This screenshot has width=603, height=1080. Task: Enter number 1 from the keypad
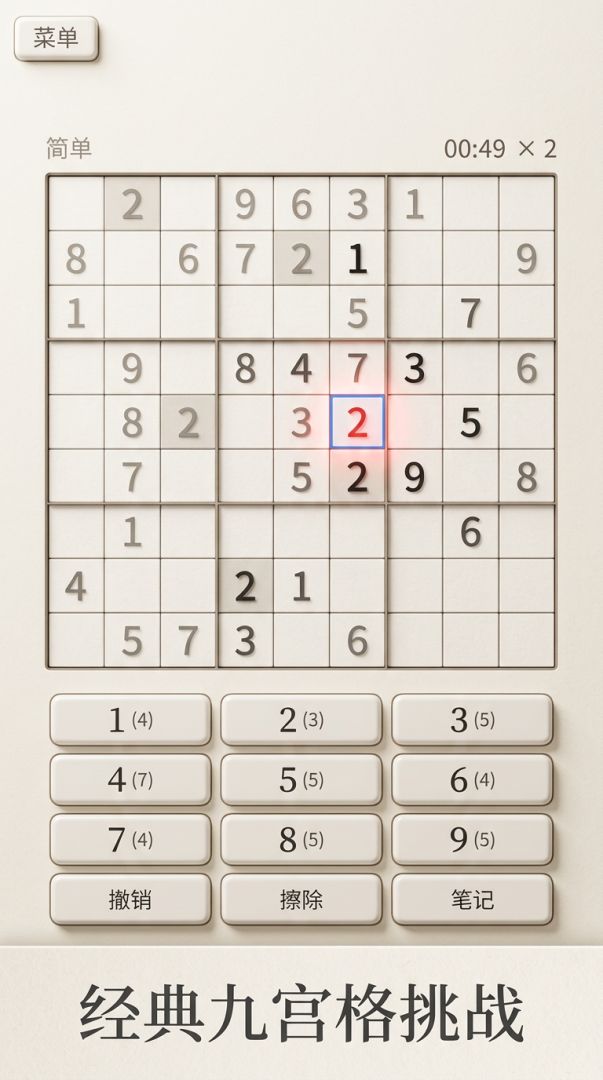(130, 720)
